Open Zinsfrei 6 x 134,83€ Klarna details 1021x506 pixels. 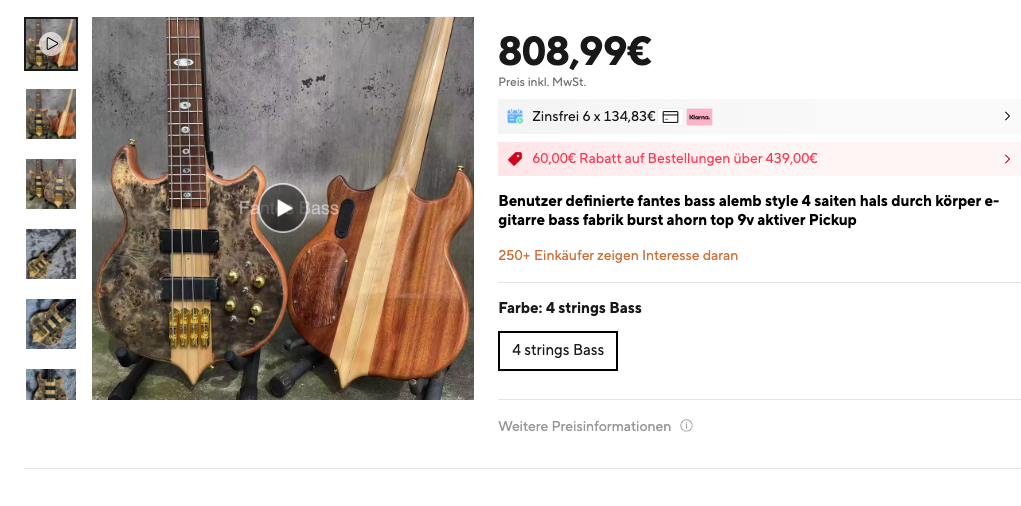[x=759, y=117]
